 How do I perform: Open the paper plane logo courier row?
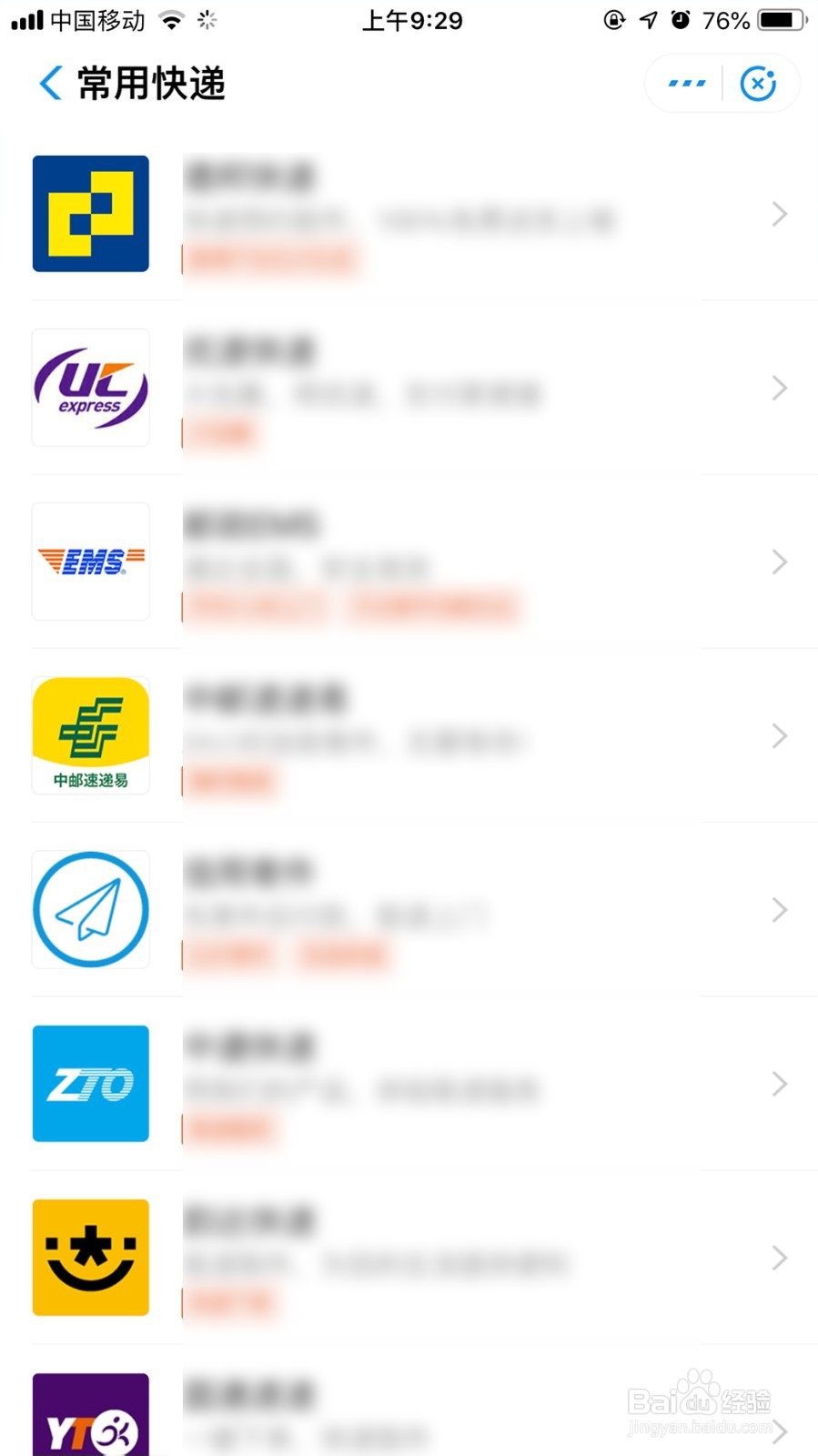pyautogui.click(x=409, y=910)
